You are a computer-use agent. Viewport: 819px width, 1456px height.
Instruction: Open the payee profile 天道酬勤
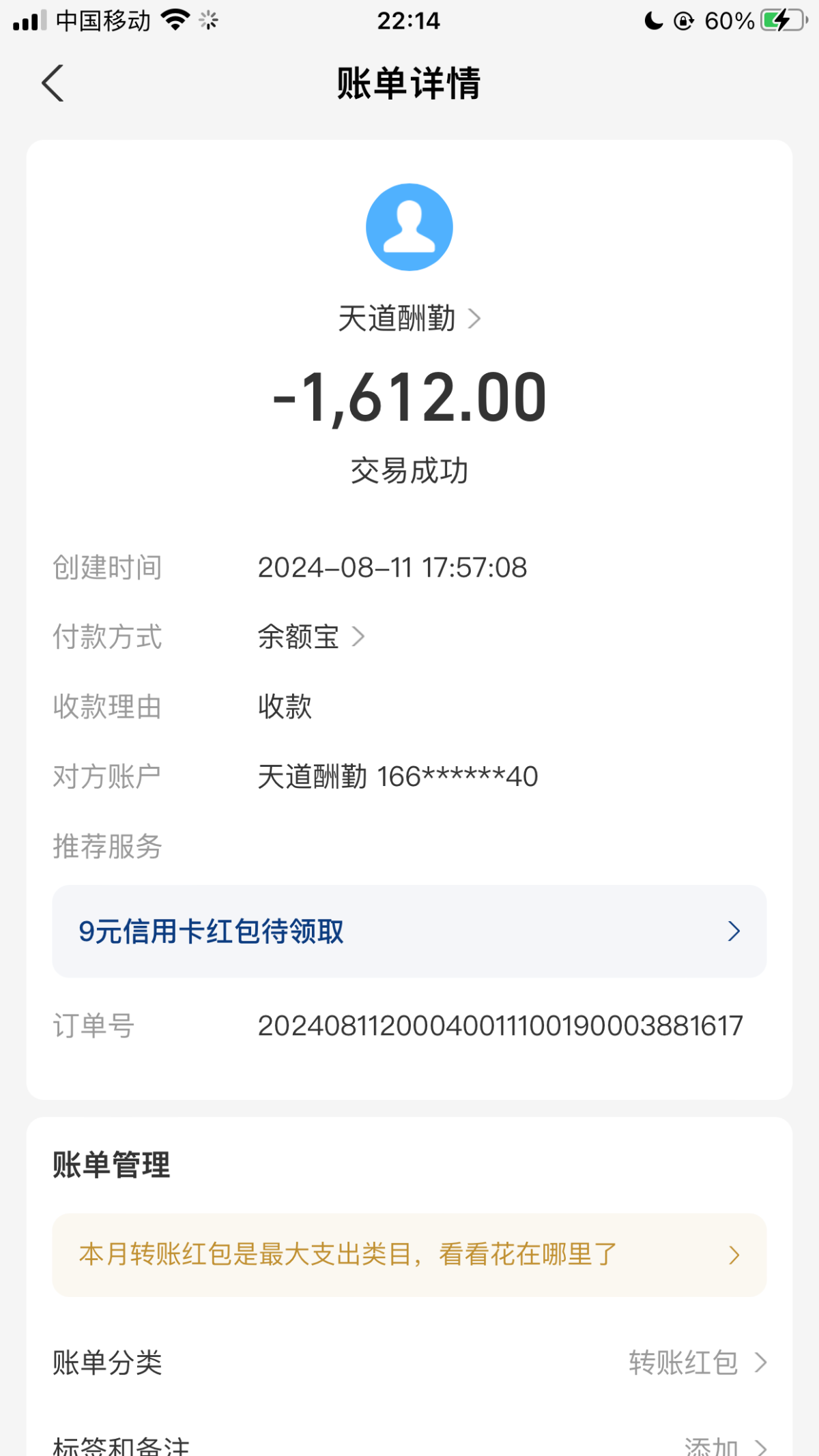409,318
